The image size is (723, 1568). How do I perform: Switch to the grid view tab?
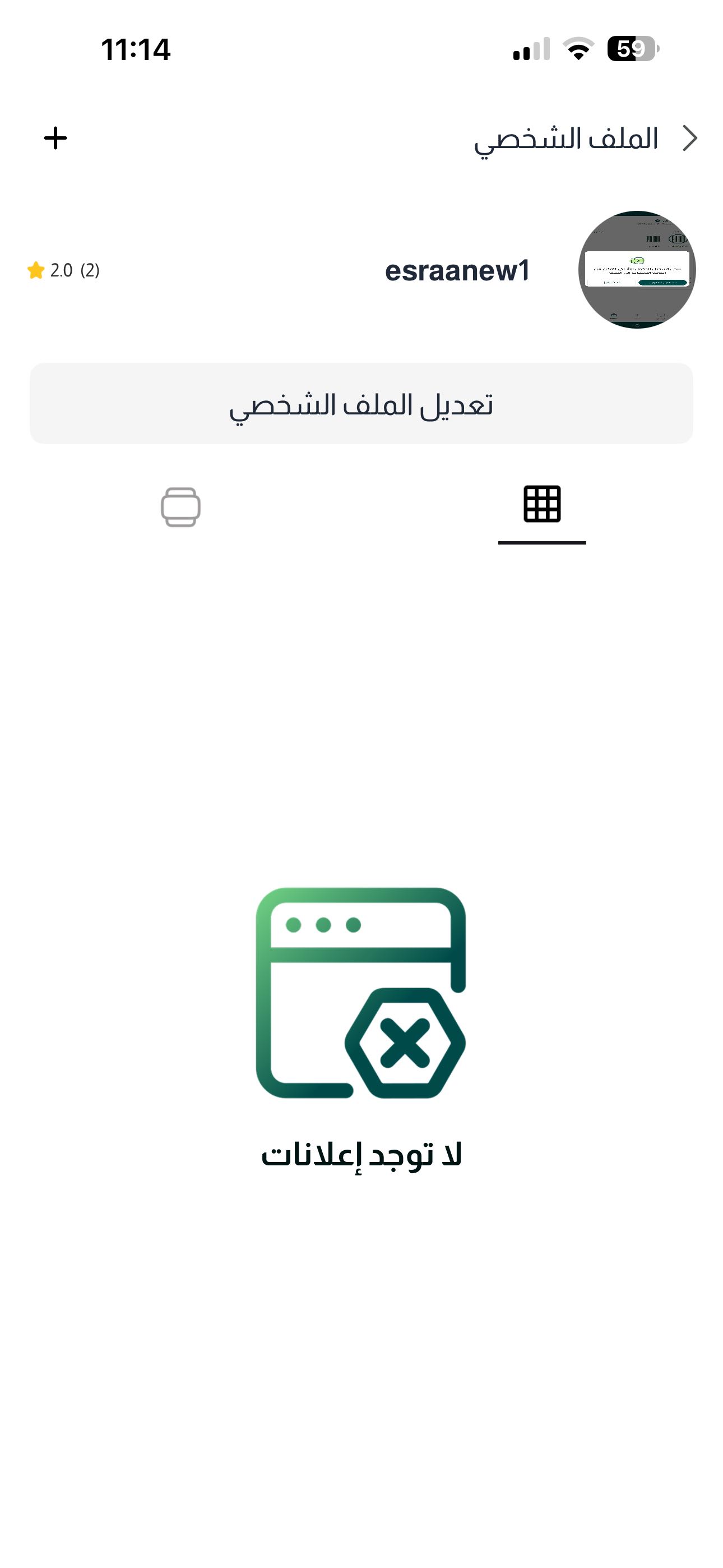click(541, 505)
